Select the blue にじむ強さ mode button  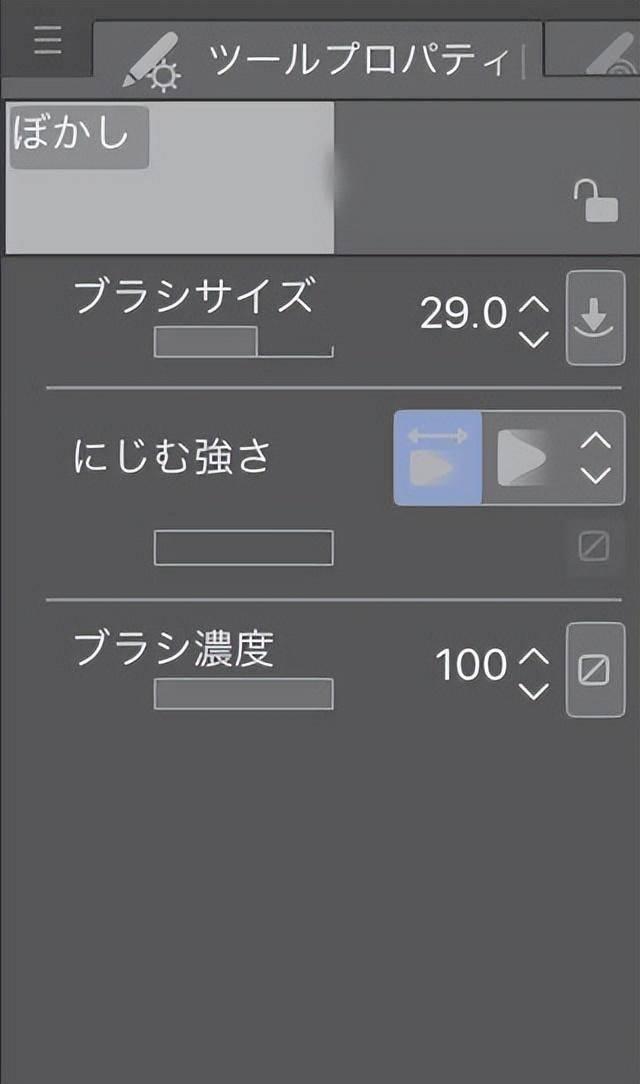437,458
